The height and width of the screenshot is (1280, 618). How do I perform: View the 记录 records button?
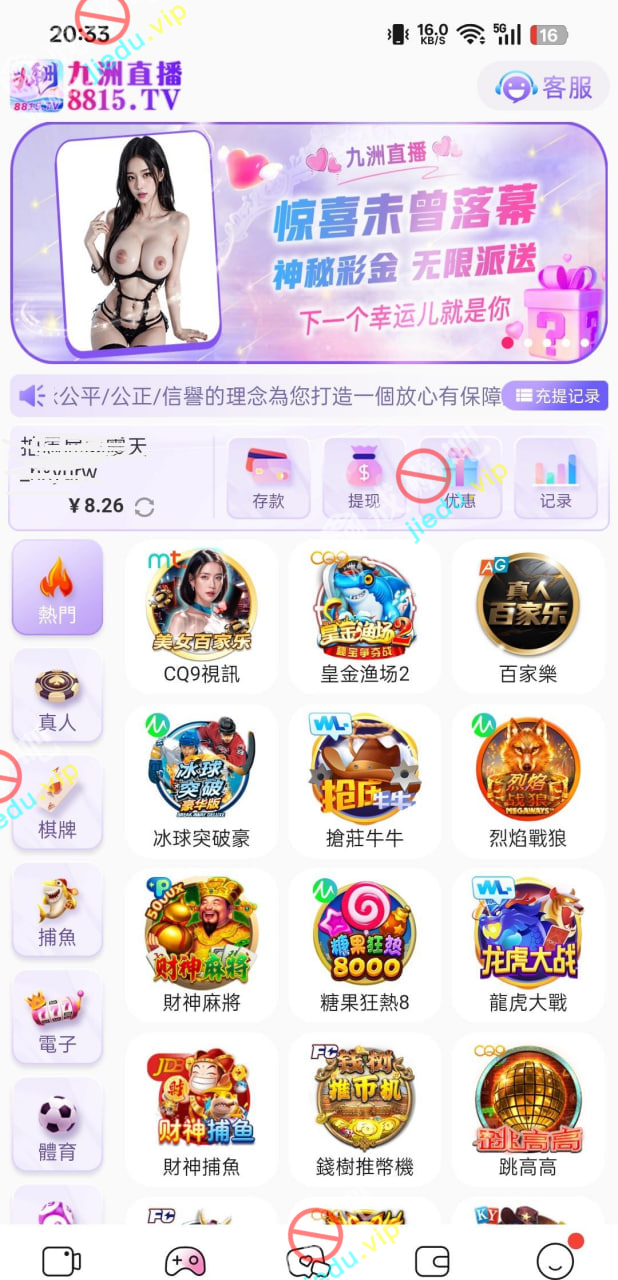coord(555,479)
